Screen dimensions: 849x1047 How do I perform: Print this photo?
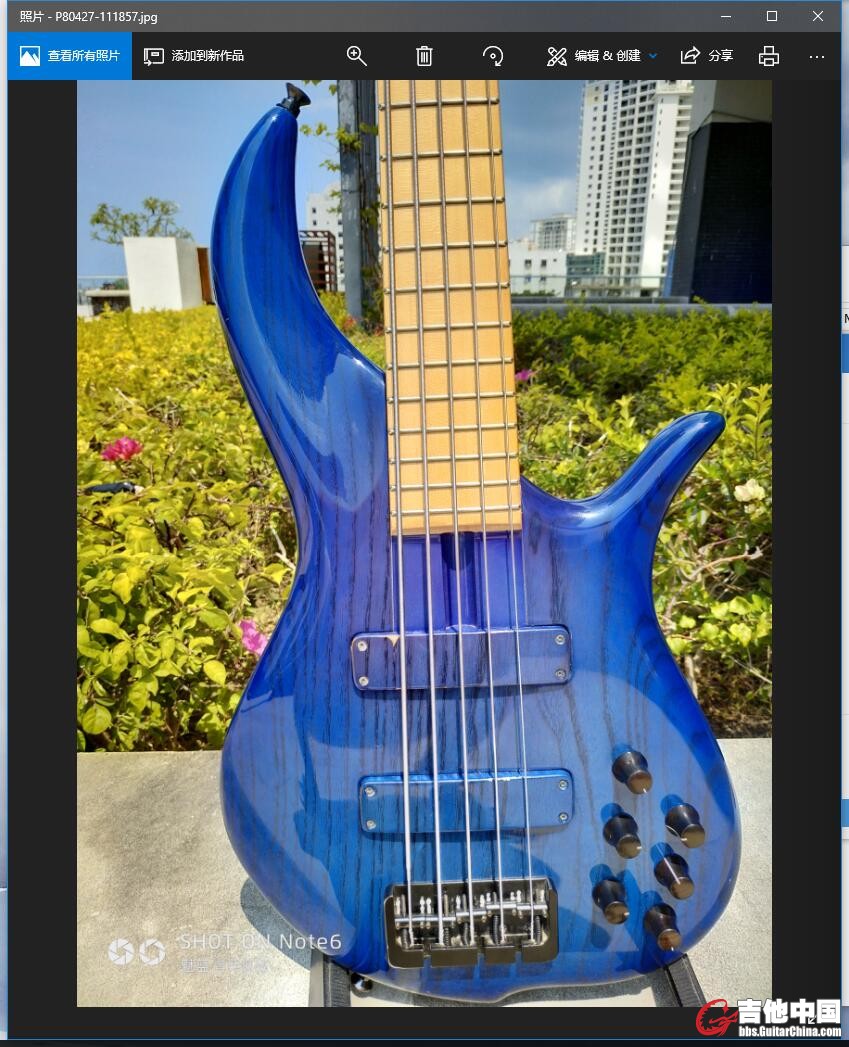[x=768, y=56]
